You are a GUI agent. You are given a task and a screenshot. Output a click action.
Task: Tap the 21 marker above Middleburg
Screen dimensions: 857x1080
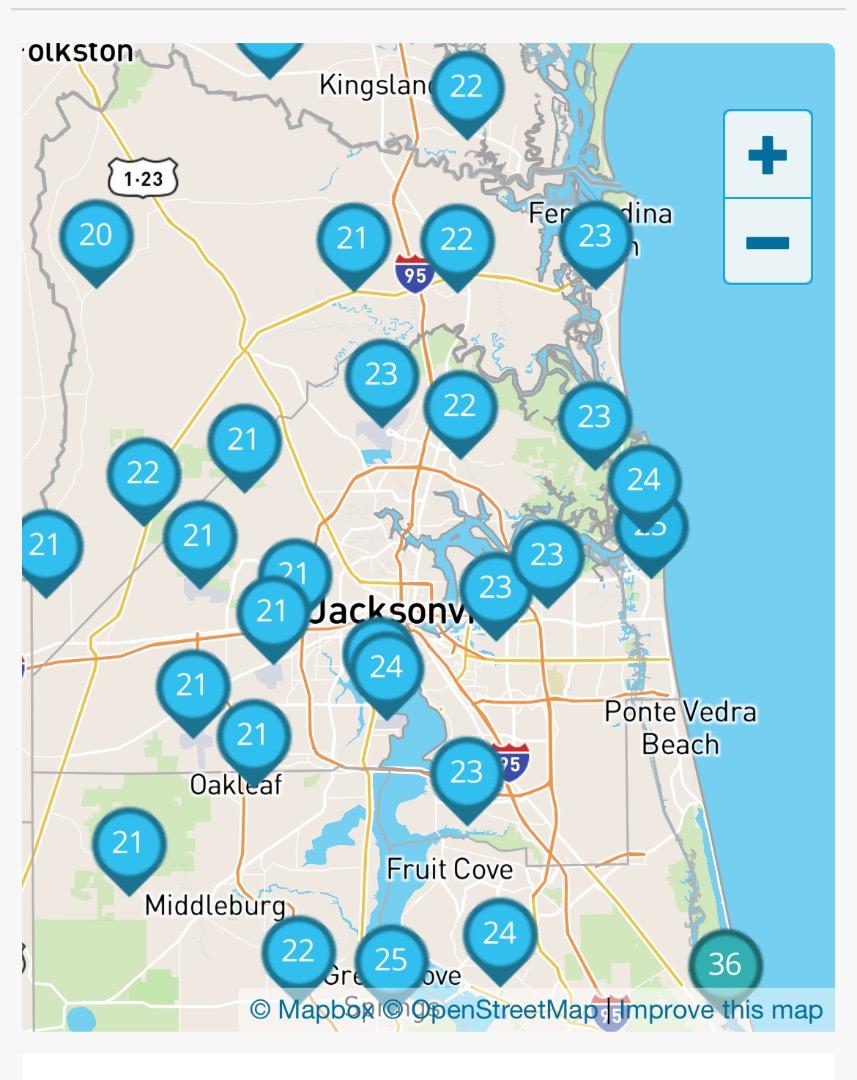128,844
